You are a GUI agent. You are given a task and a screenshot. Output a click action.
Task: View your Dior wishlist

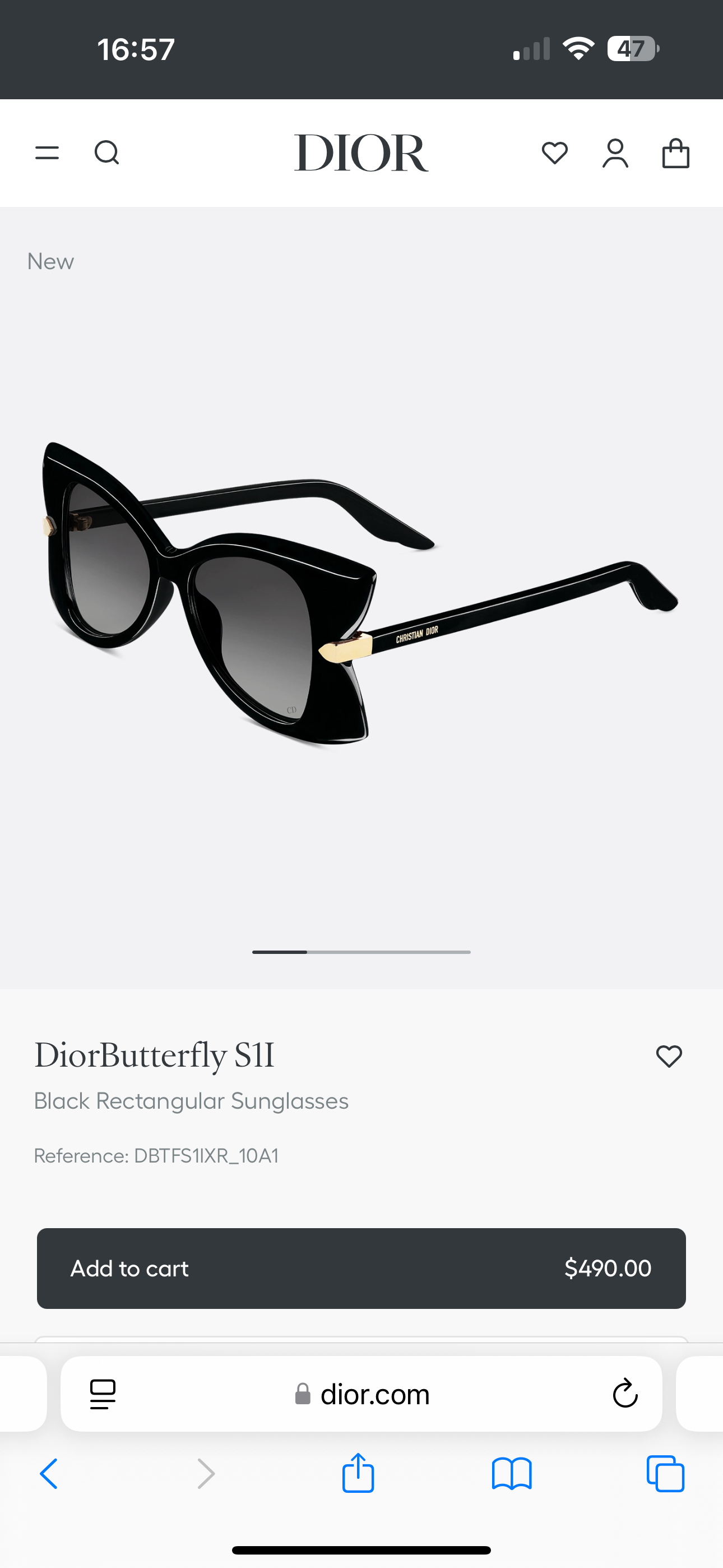coord(554,153)
